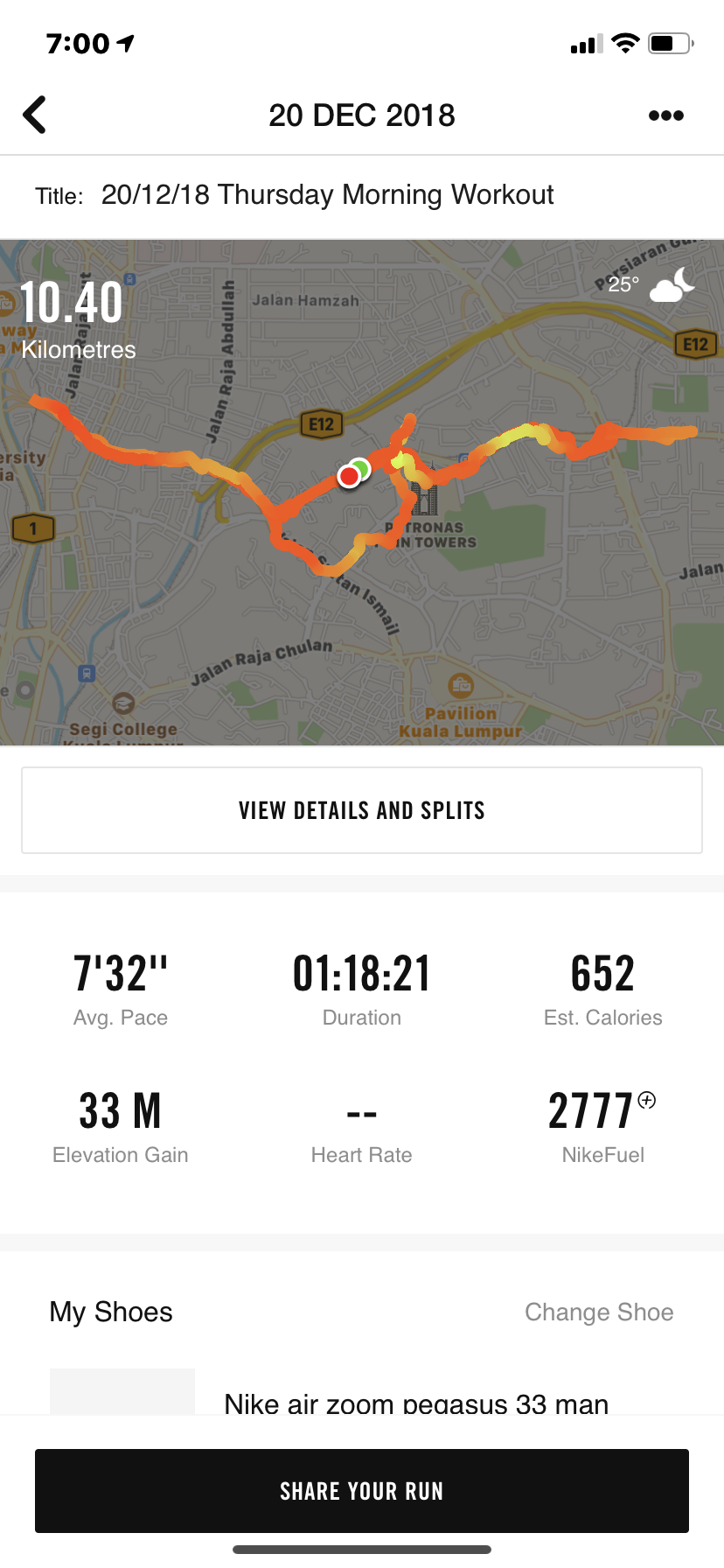View details and splits
This screenshot has width=724, height=1568.
[362, 810]
